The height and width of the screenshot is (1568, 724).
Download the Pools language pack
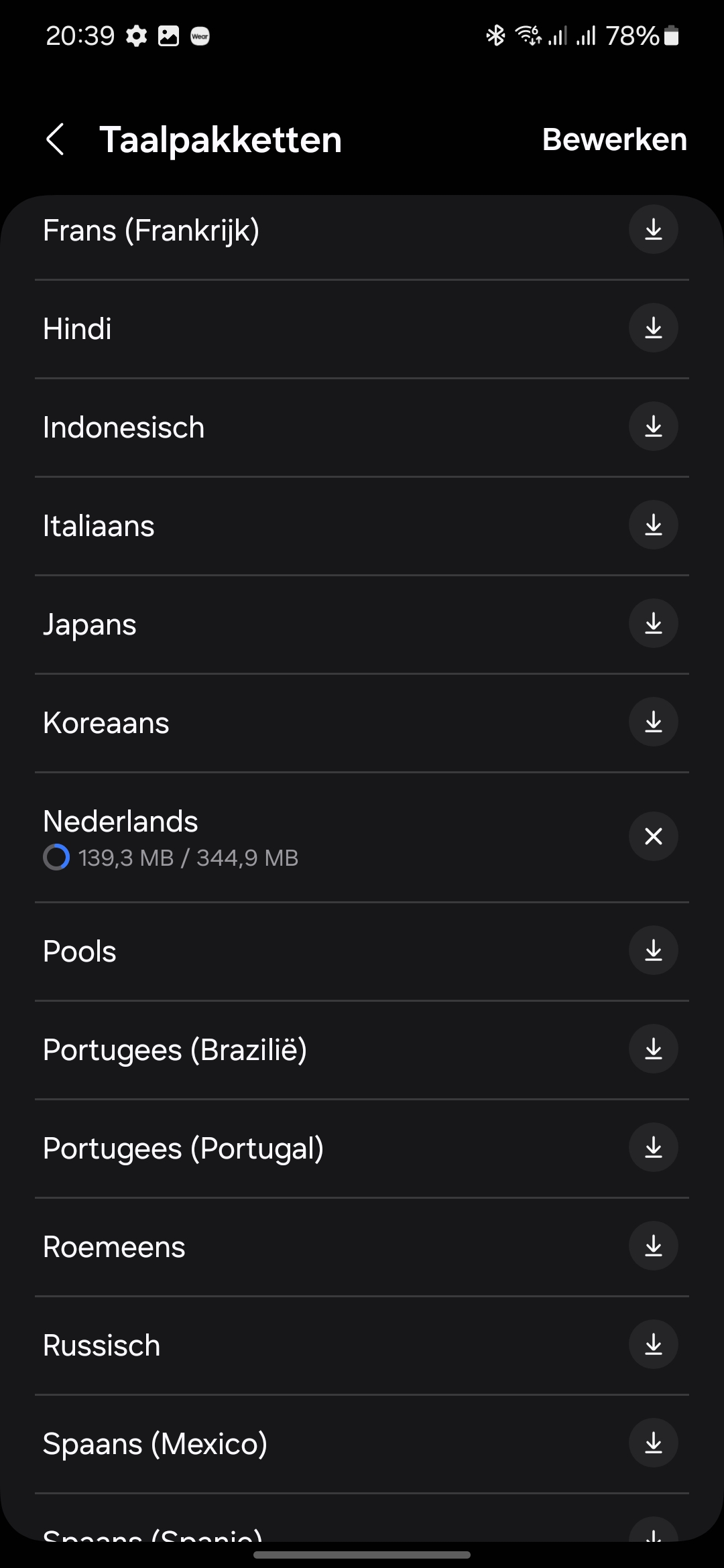tap(654, 951)
